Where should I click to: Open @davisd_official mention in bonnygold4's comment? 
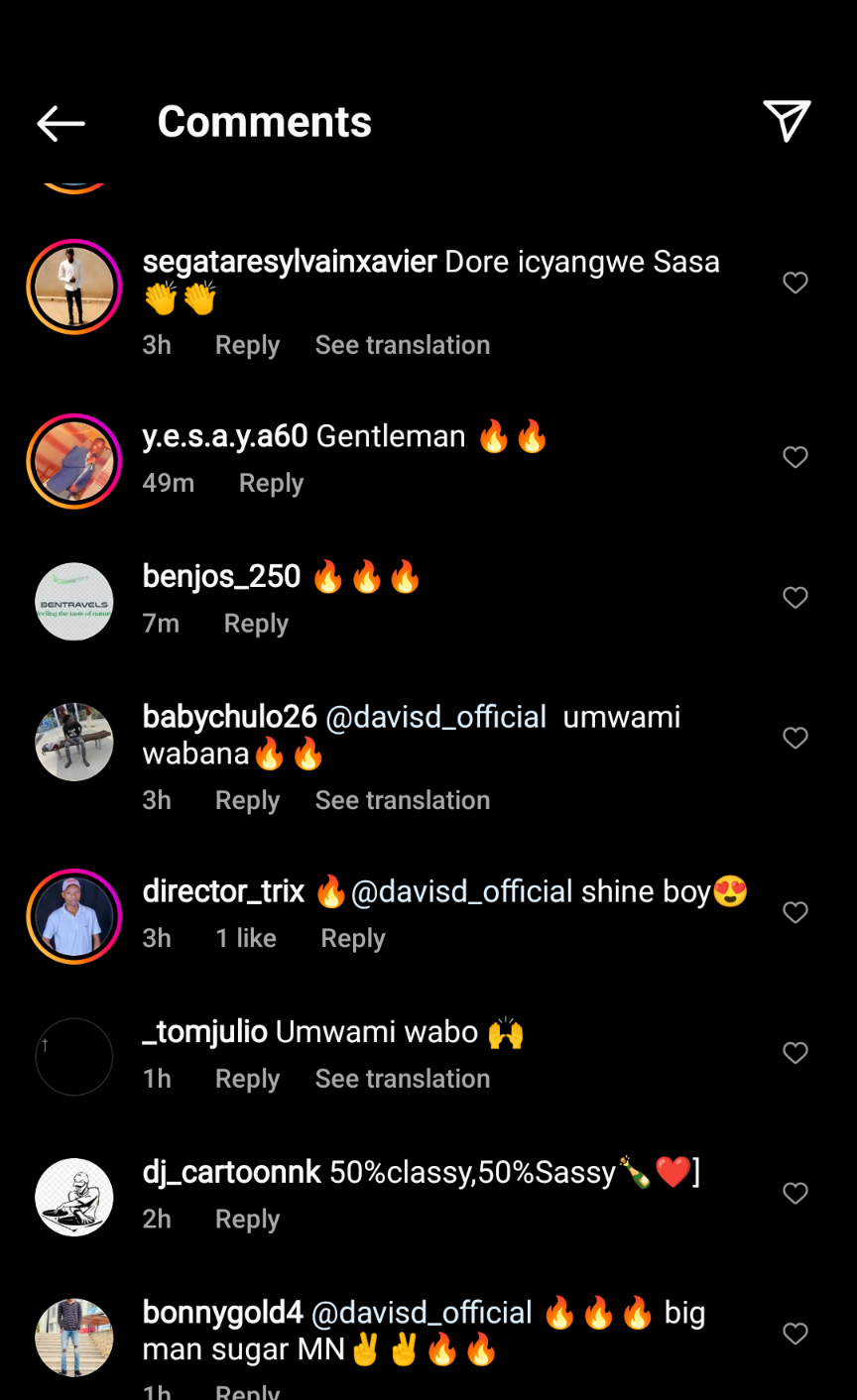pos(422,1313)
